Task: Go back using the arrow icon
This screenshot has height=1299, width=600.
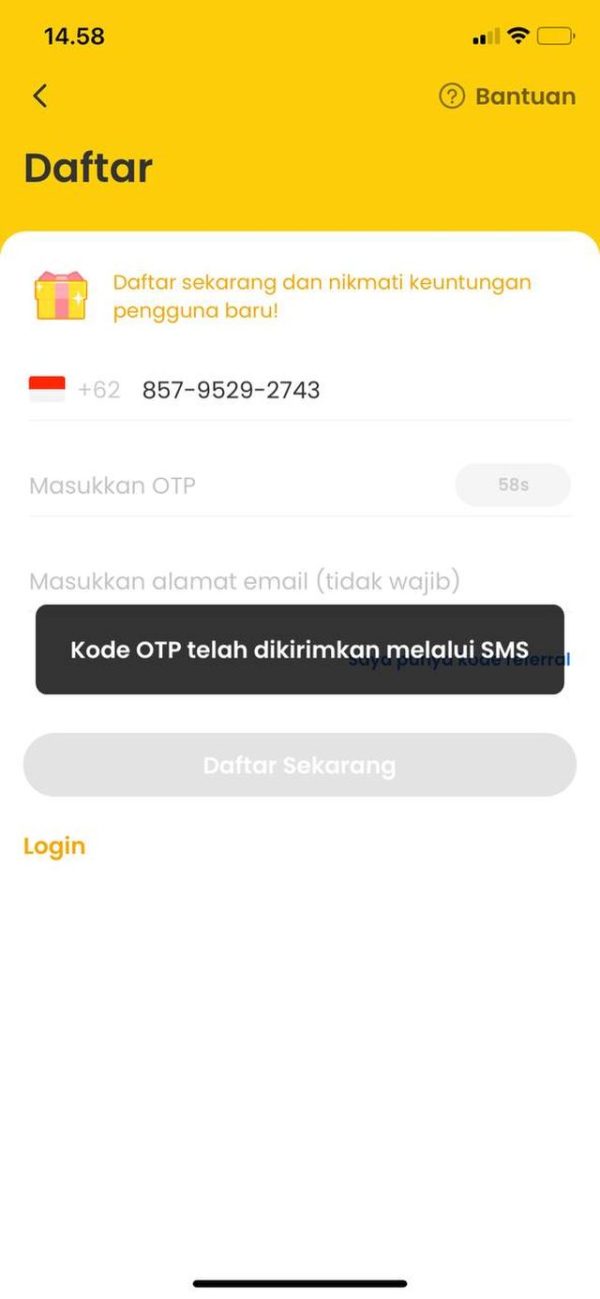Action: (40, 96)
